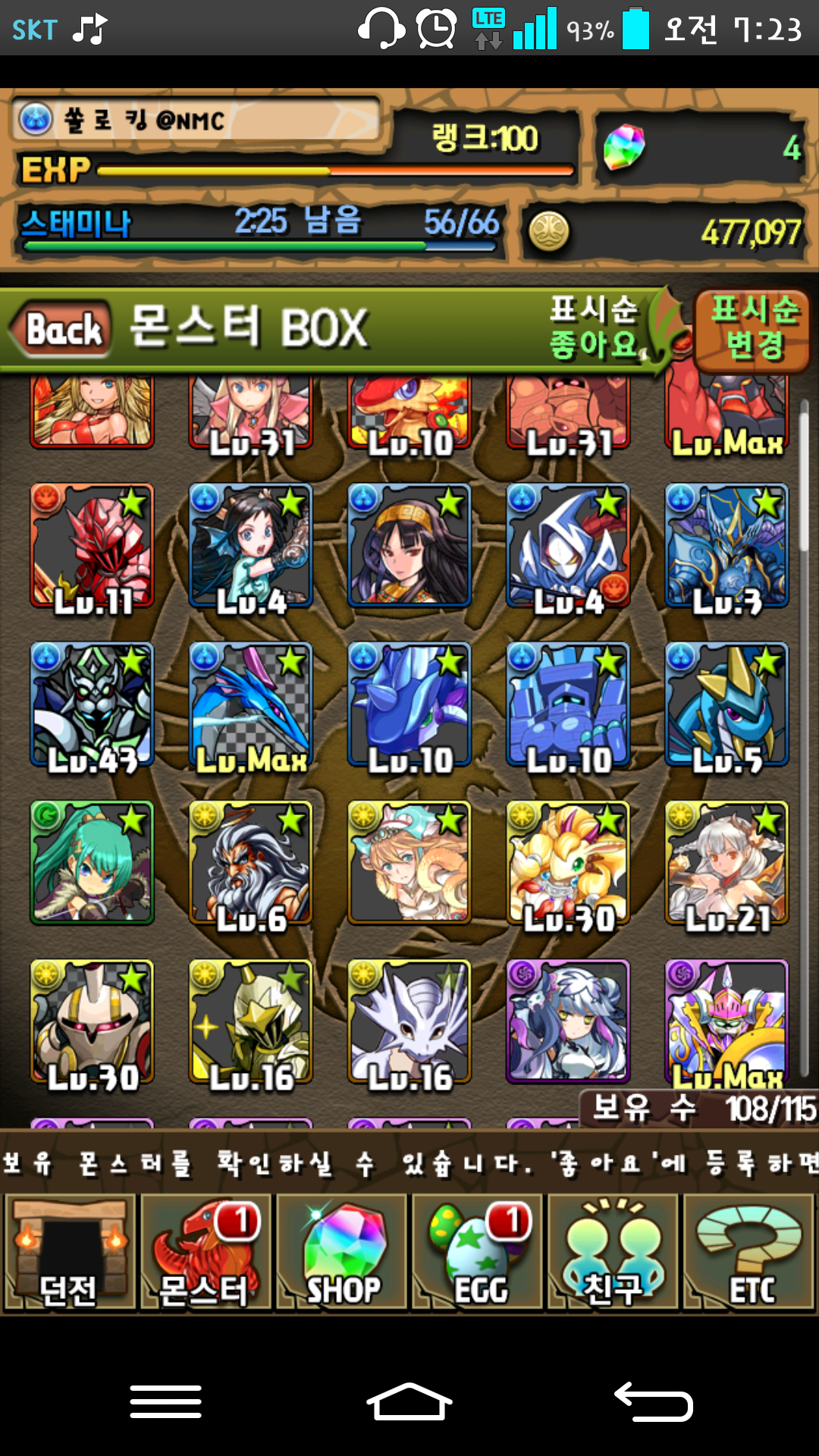This screenshot has width=819, height=1456.
Task: Choose the blue golem Lv.10 monster
Action: click(568, 704)
